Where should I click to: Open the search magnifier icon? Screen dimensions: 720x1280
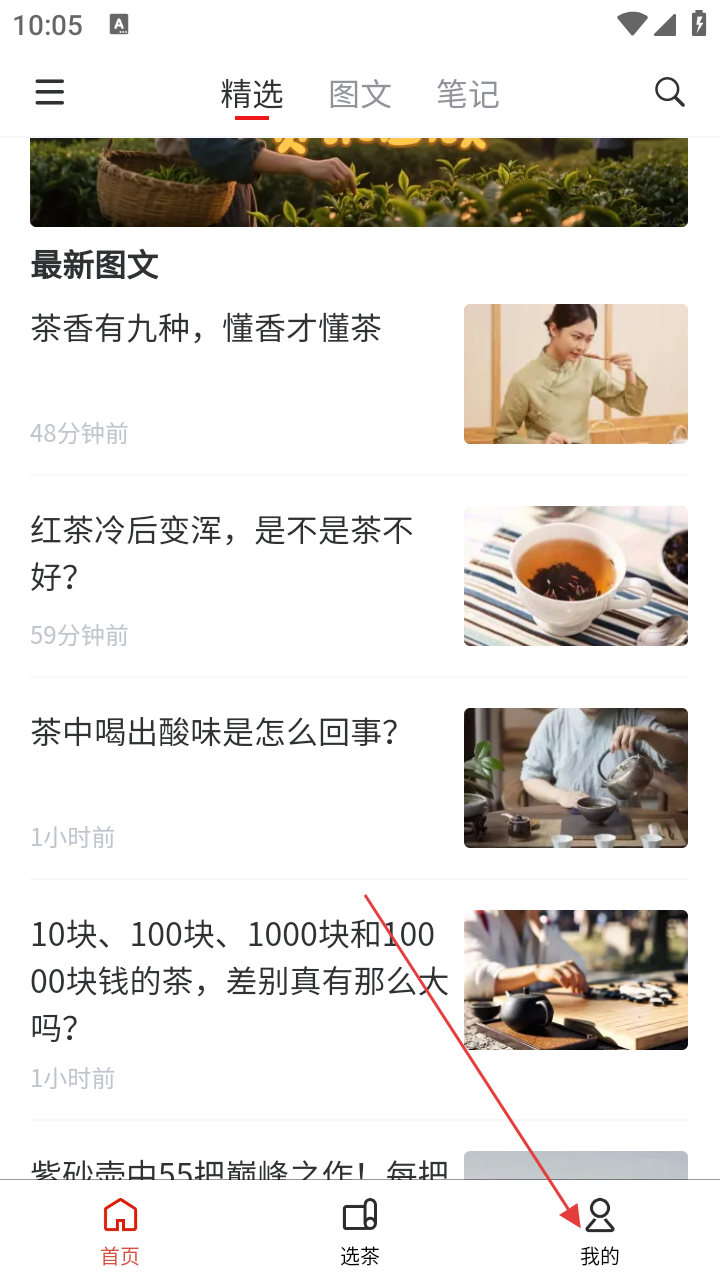point(669,93)
